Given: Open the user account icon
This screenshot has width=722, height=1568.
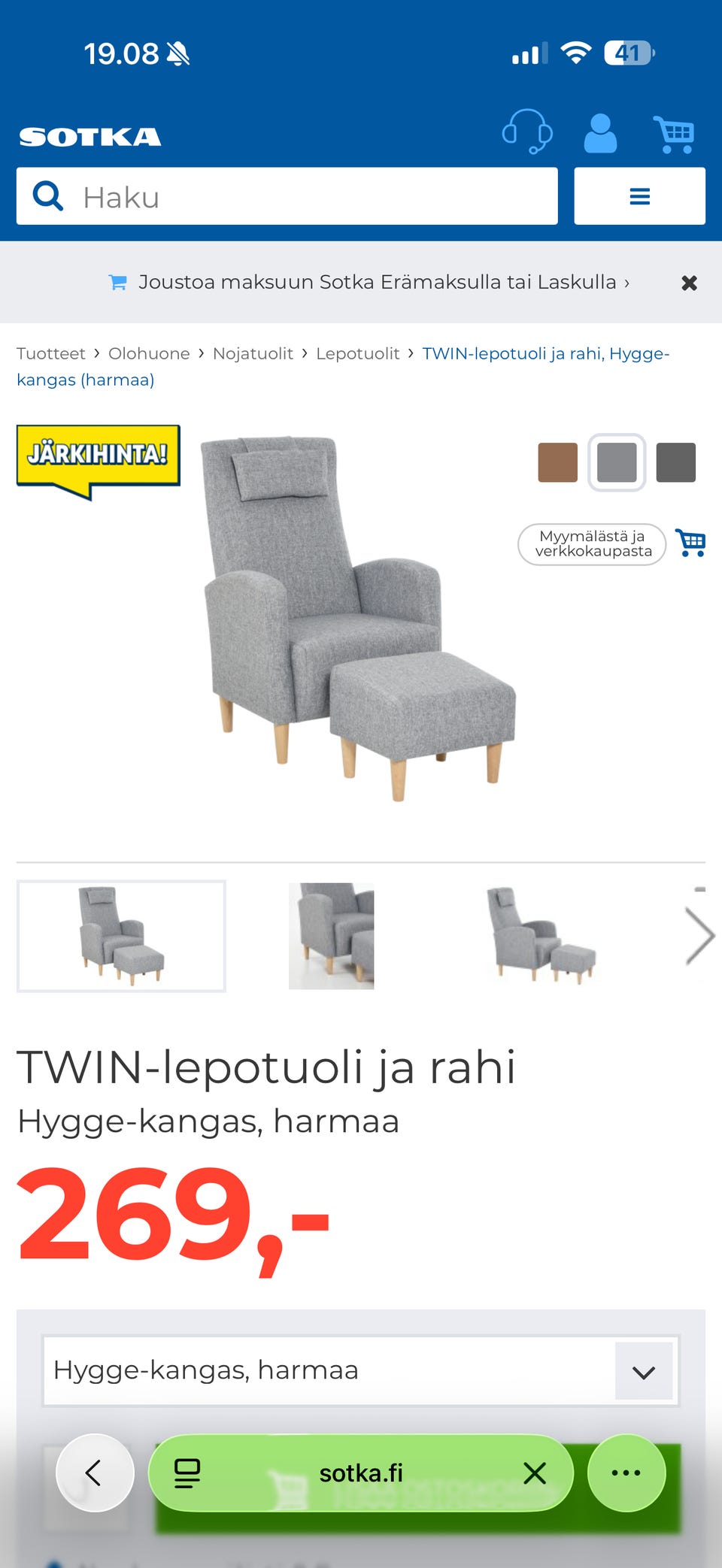Looking at the screenshot, I should [x=600, y=134].
